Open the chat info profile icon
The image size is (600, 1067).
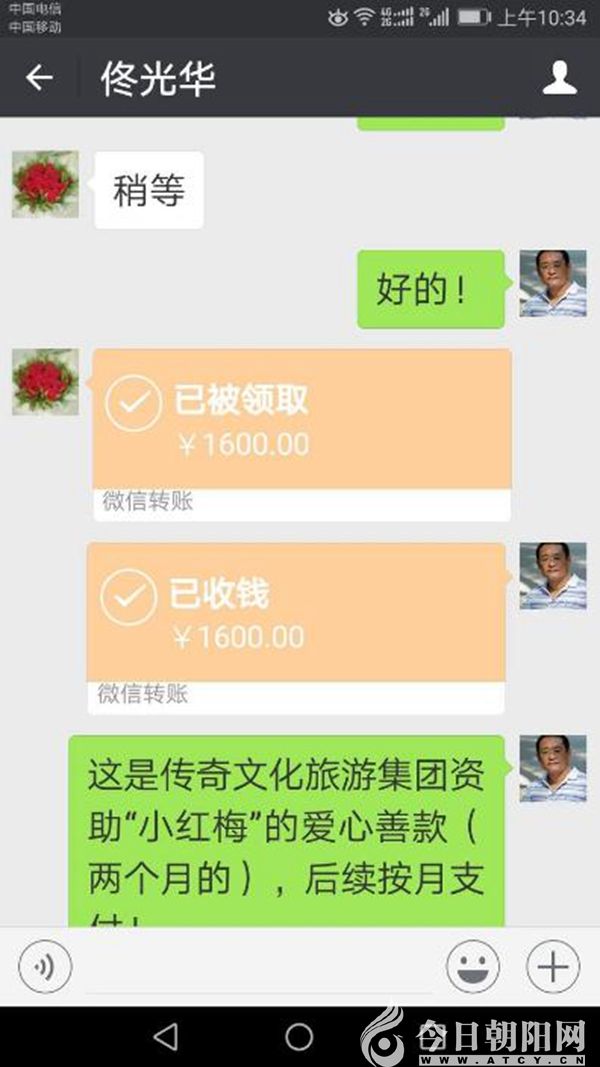[x=559, y=78]
